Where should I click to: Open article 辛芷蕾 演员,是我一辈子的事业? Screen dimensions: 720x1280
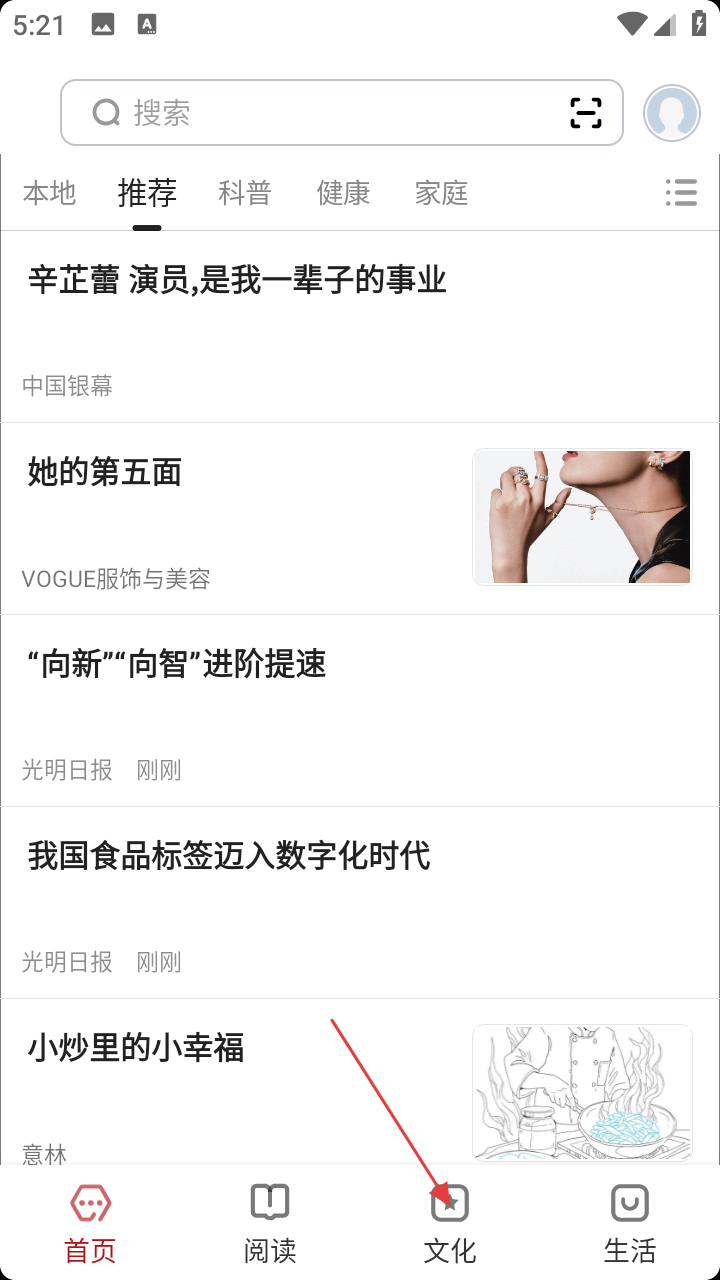coord(237,281)
